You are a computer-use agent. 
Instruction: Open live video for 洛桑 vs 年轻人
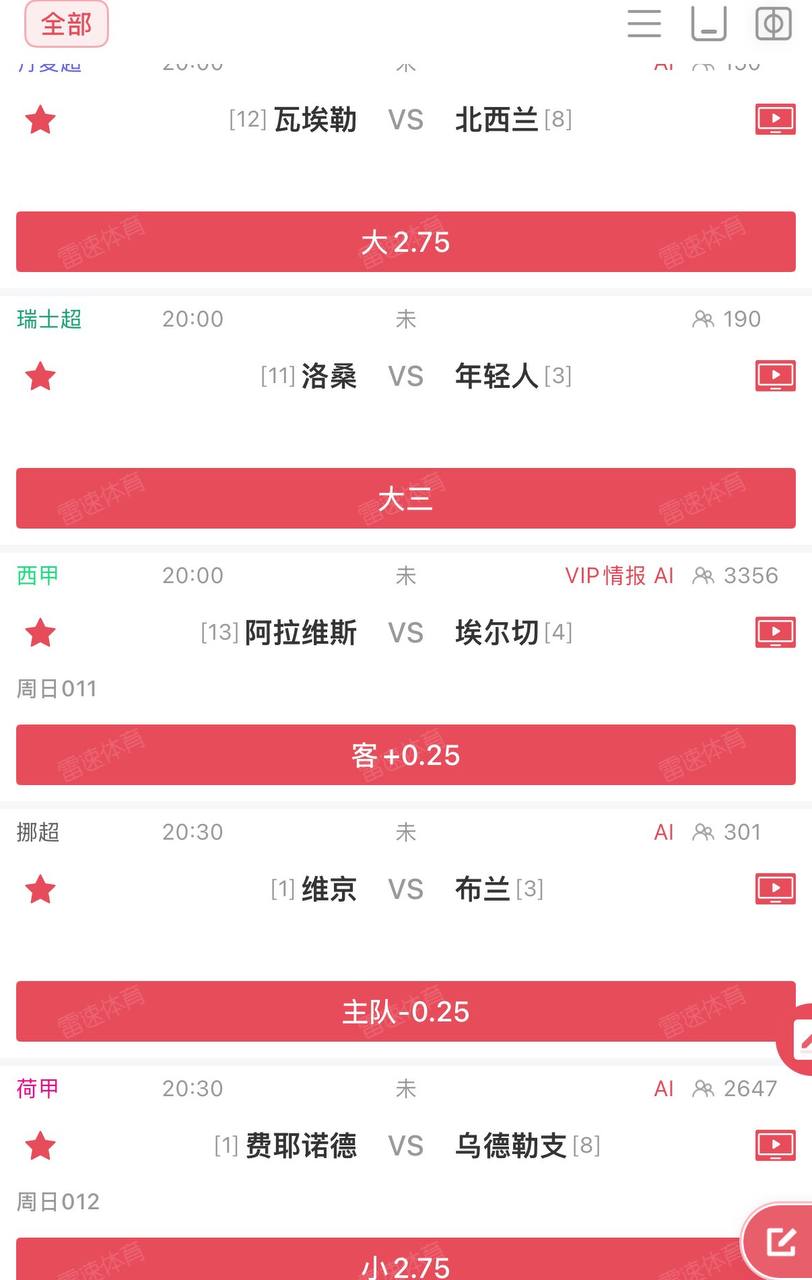click(x=775, y=377)
